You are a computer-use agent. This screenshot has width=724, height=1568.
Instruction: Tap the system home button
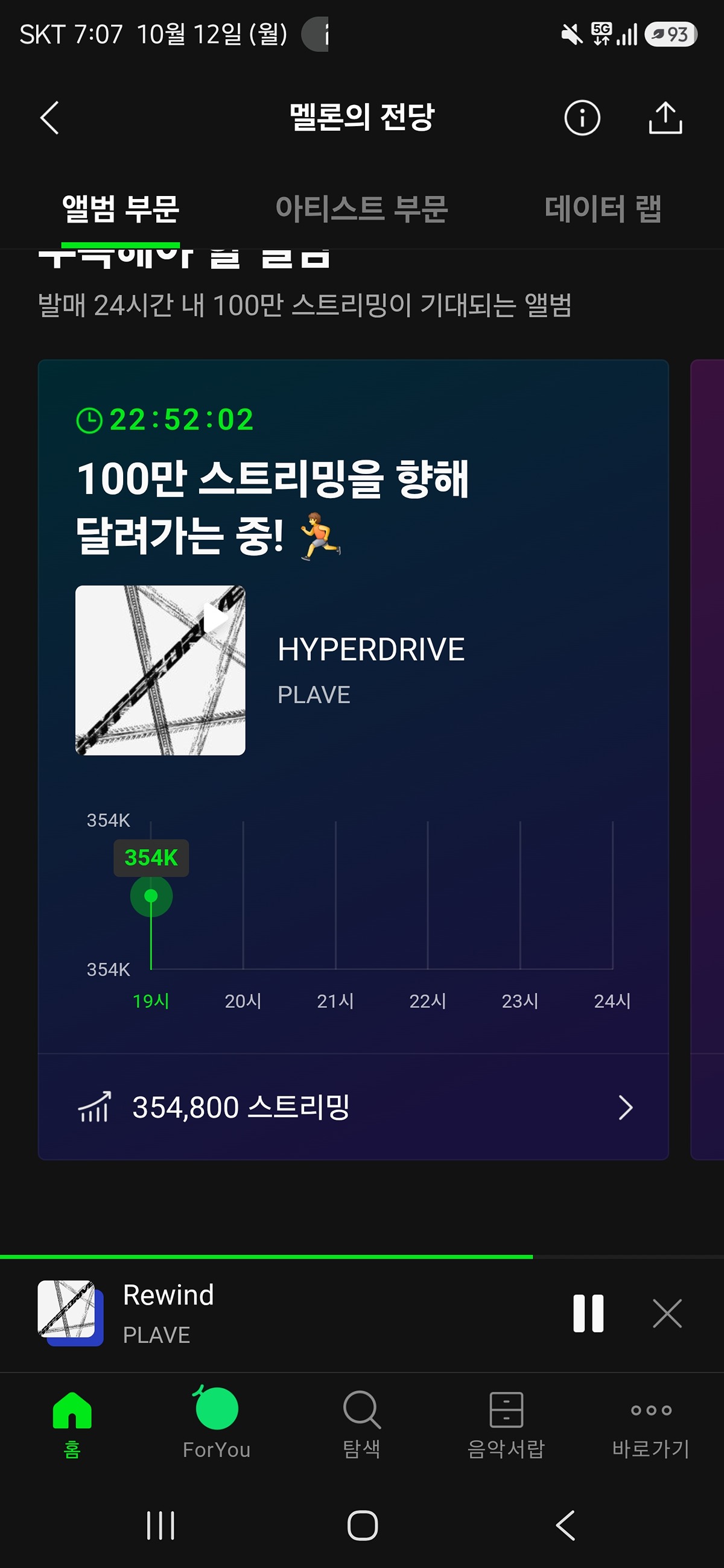(x=363, y=1525)
